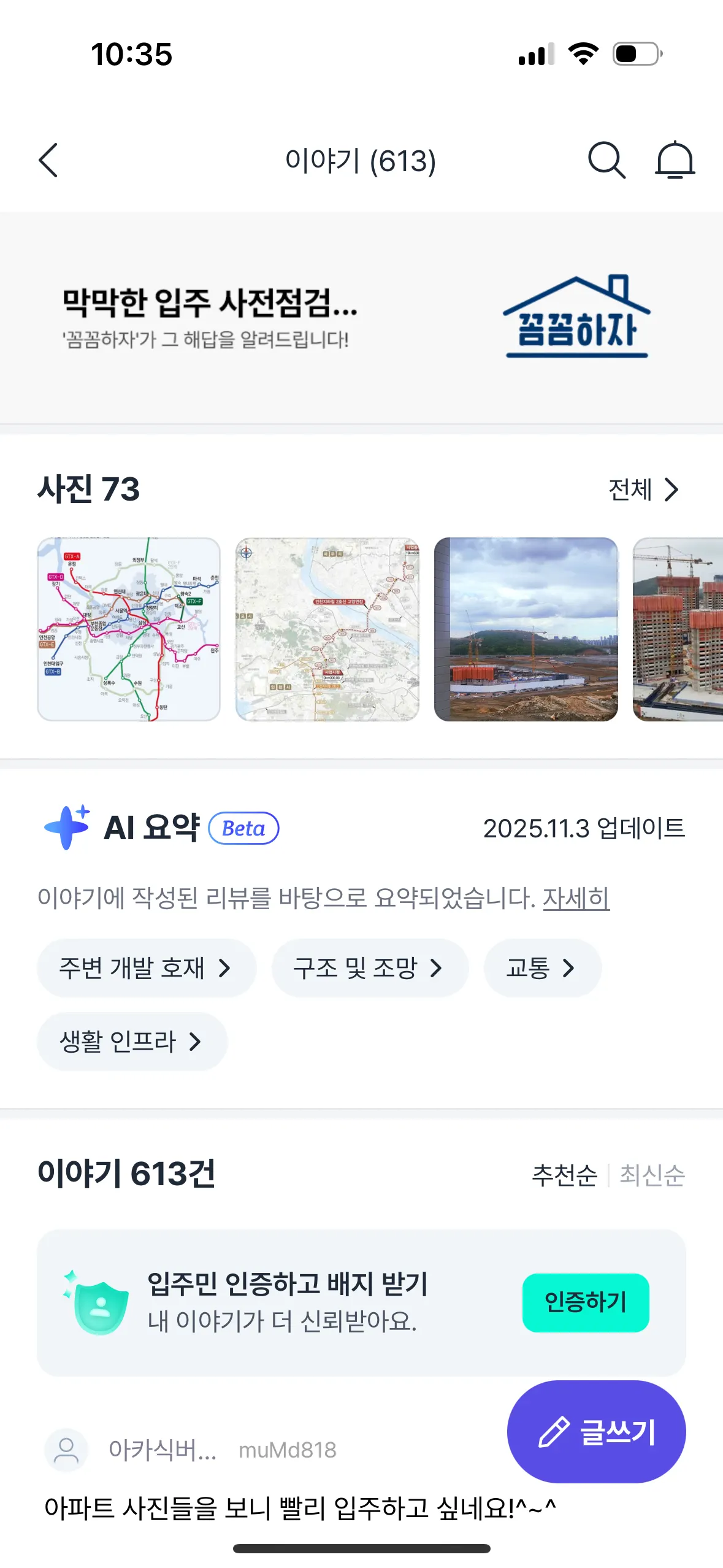Viewport: 723px width, 1568px height.
Task: Select the 주변 개발 호재 chip
Action: [146, 968]
